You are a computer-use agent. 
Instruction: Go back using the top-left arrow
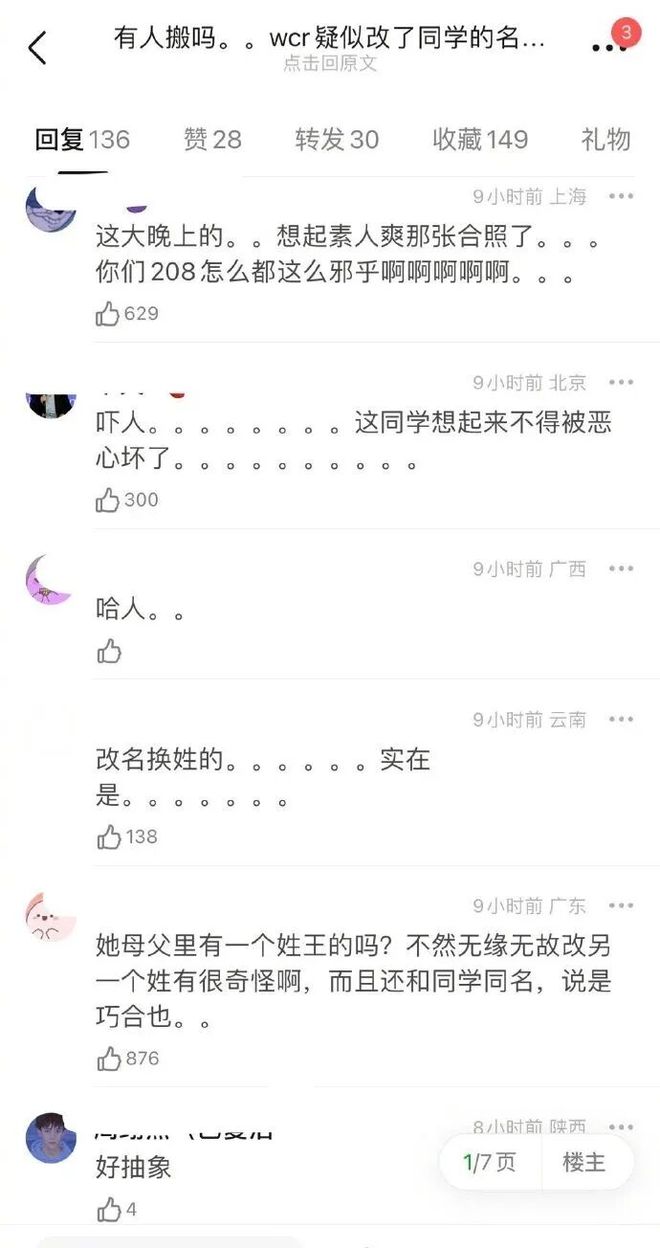pyautogui.click(x=38, y=48)
